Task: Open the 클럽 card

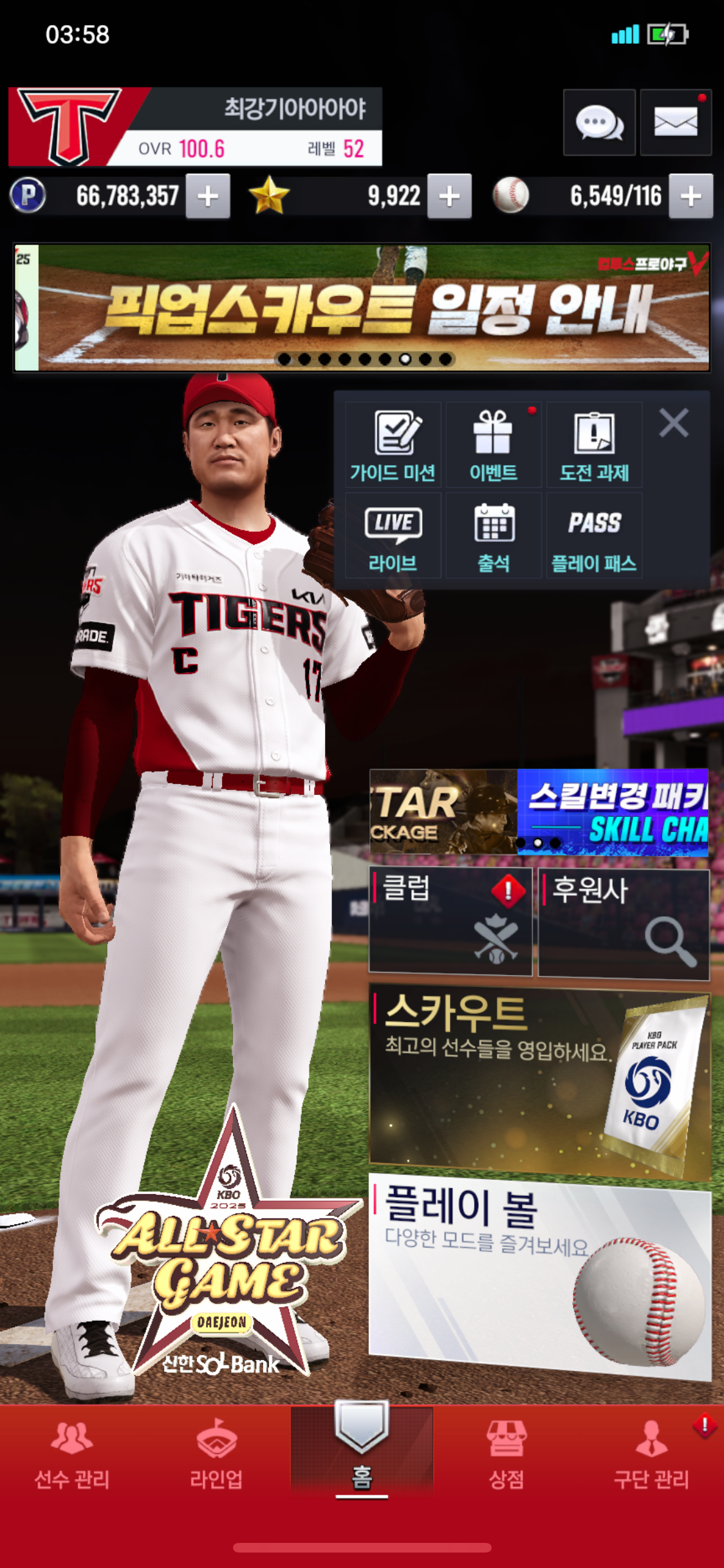Action: 450,921
